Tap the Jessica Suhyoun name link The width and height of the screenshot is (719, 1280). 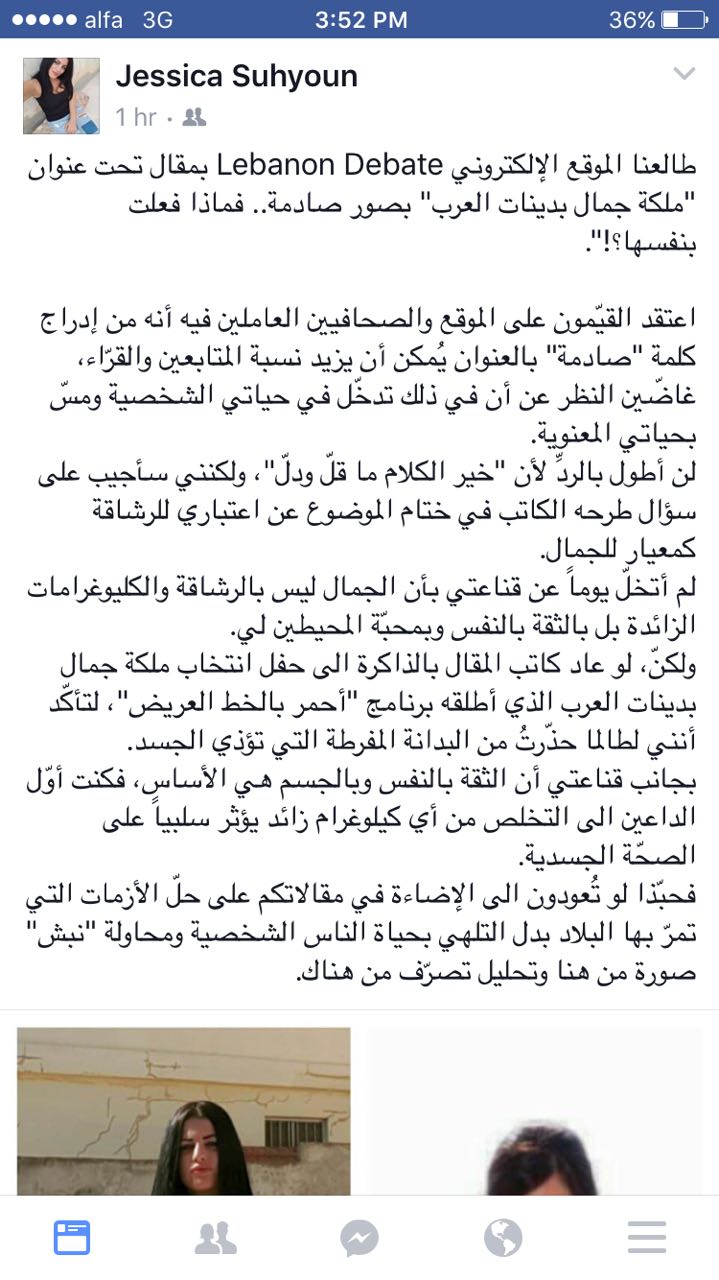tap(237, 76)
